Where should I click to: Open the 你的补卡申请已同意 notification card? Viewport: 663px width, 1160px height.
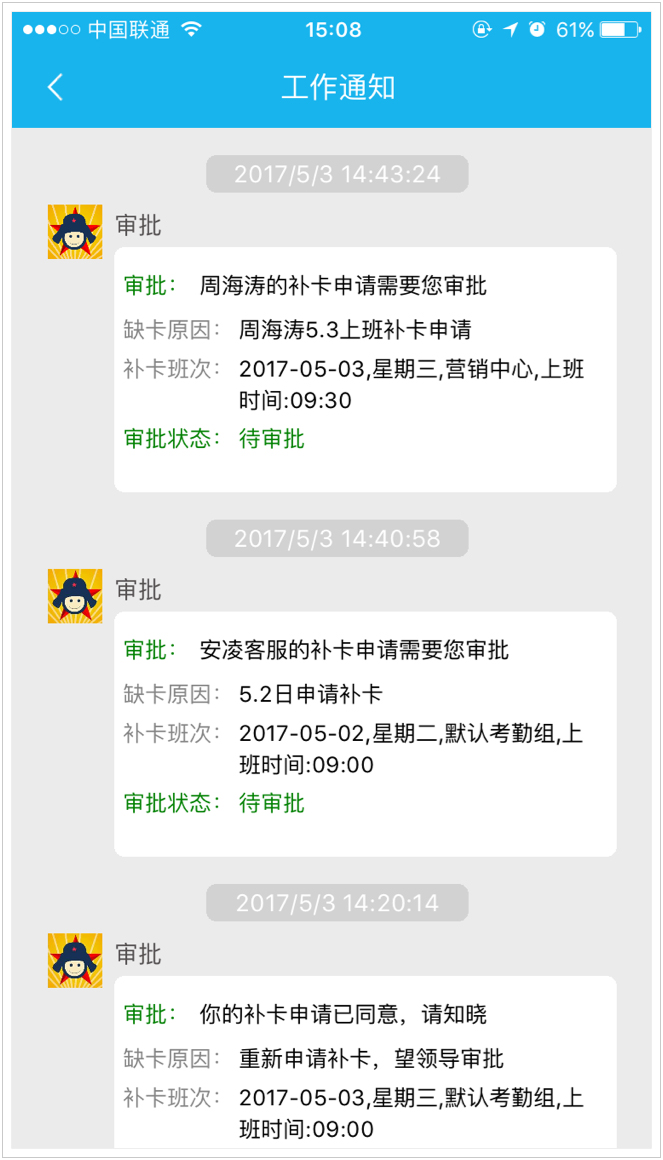365,1065
